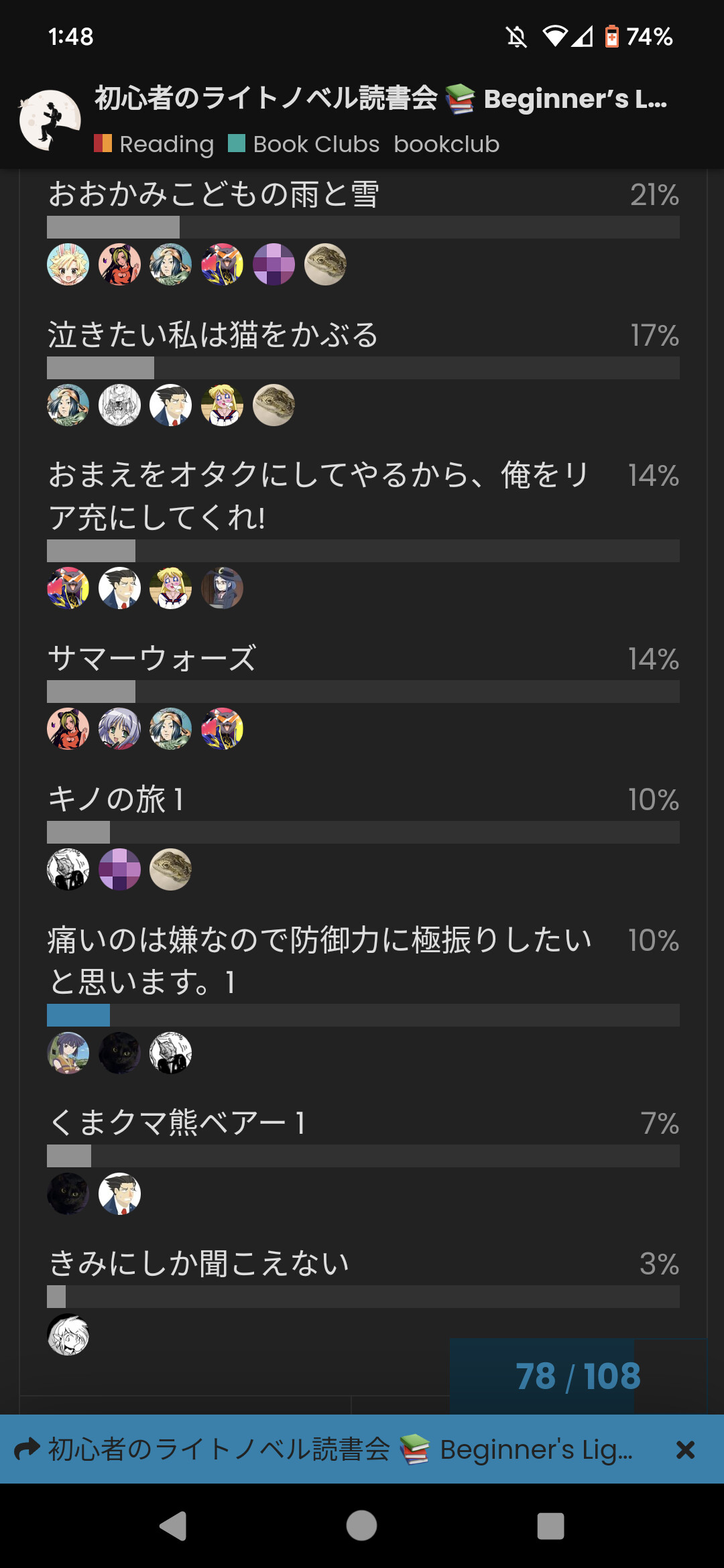Image resolution: width=724 pixels, height=1568 pixels.
Task: Open the lizard avatar under おおかみこどもの雨と雪
Action: pyautogui.click(x=325, y=265)
